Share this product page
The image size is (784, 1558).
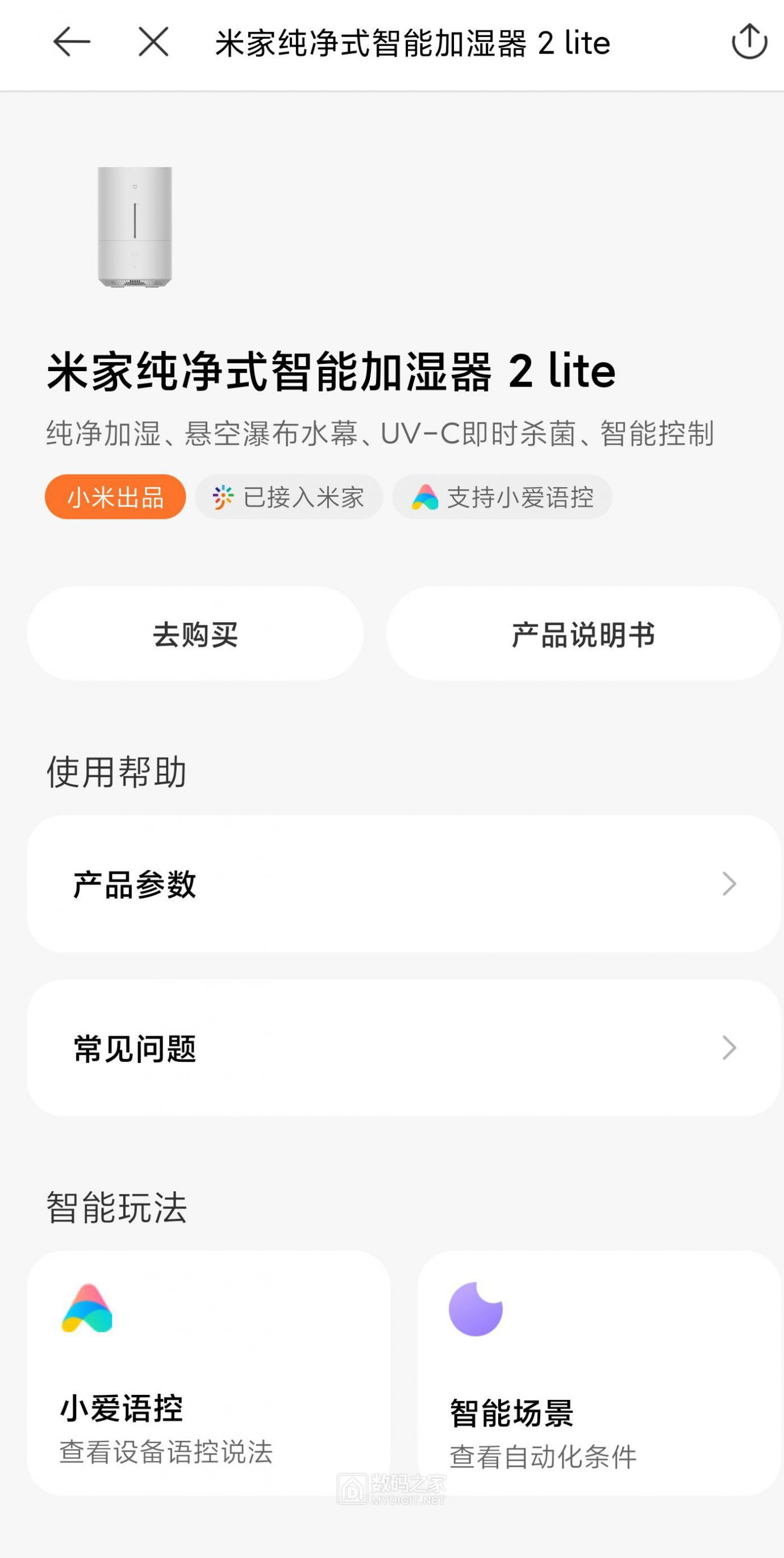pos(749,41)
